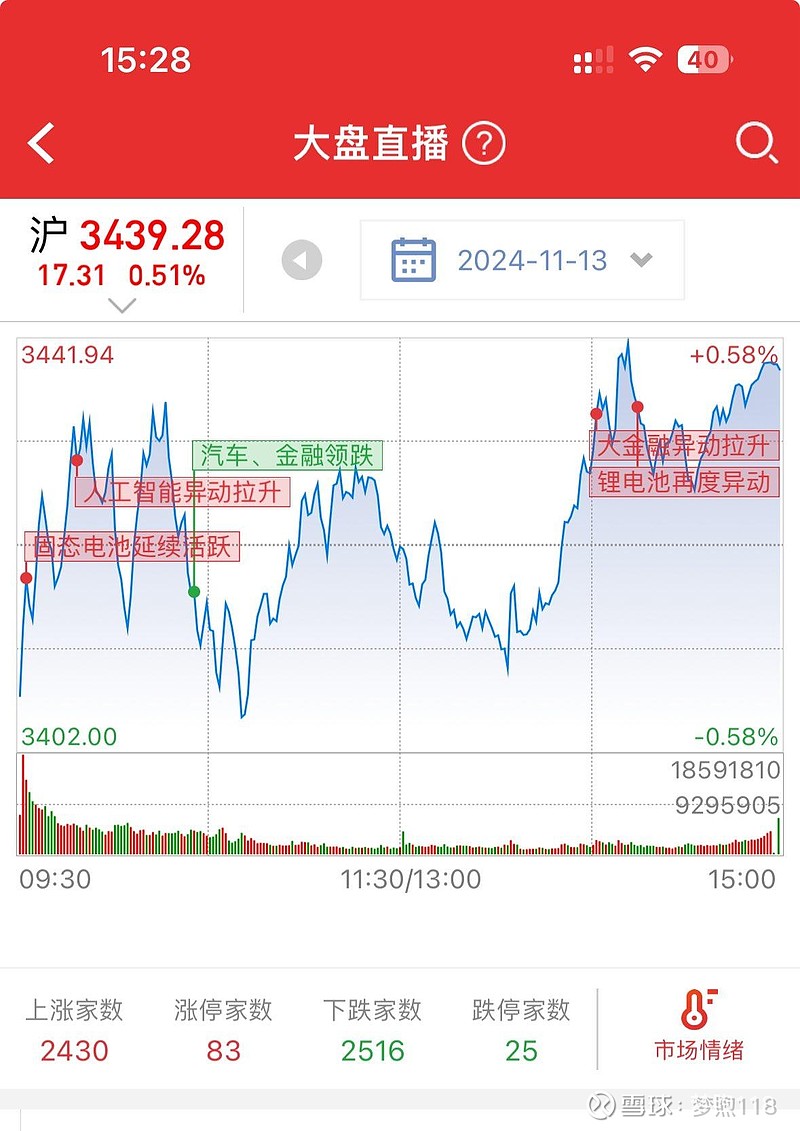Viewport: 800px width, 1131px height.
Task: Tap the previous-day circular arrow button
Action: pyautogui.click(x=300, y=258)
